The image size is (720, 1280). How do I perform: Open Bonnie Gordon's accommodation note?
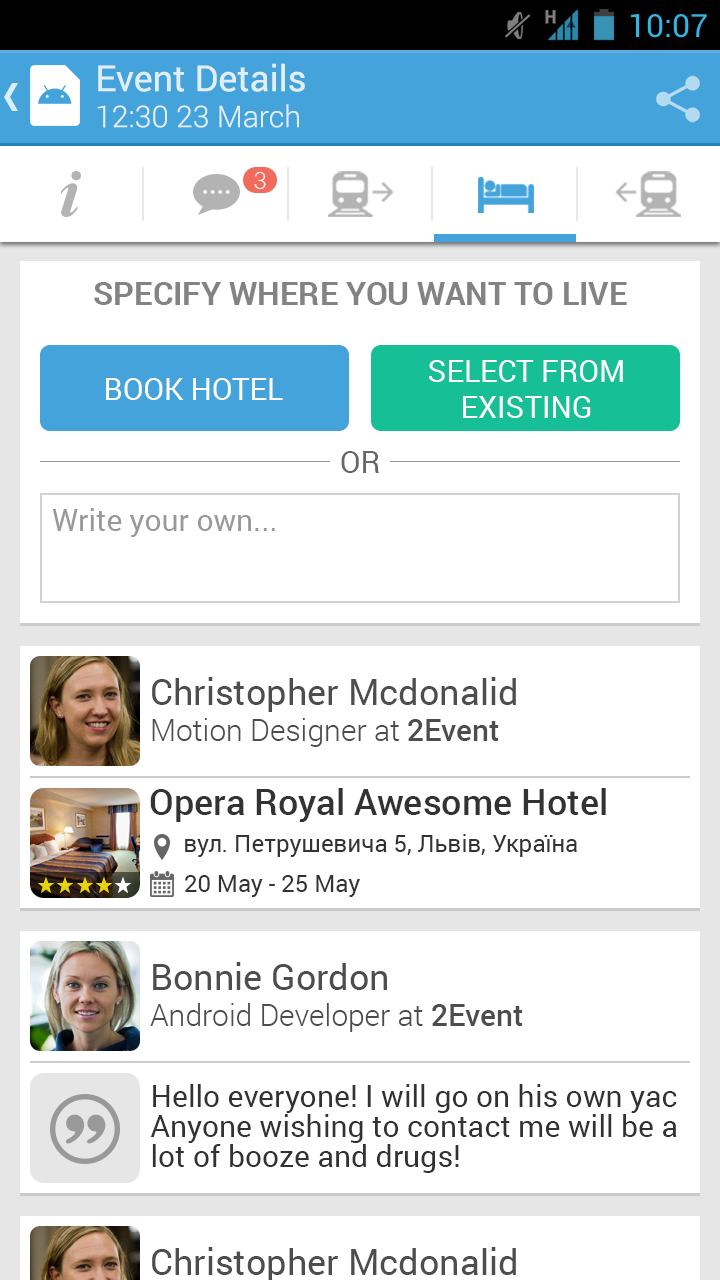[413, 1127]
